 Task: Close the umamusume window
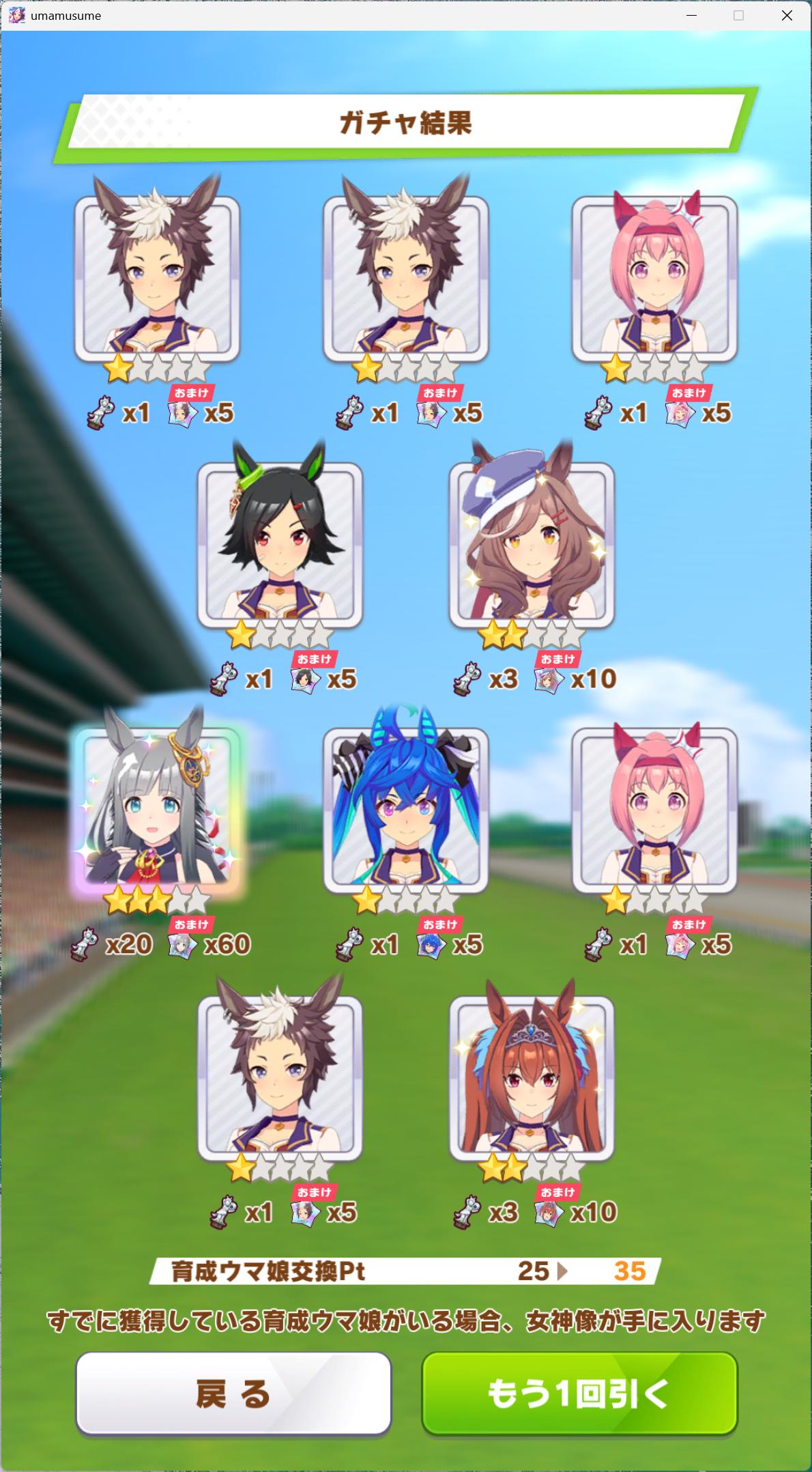point(787,16)
